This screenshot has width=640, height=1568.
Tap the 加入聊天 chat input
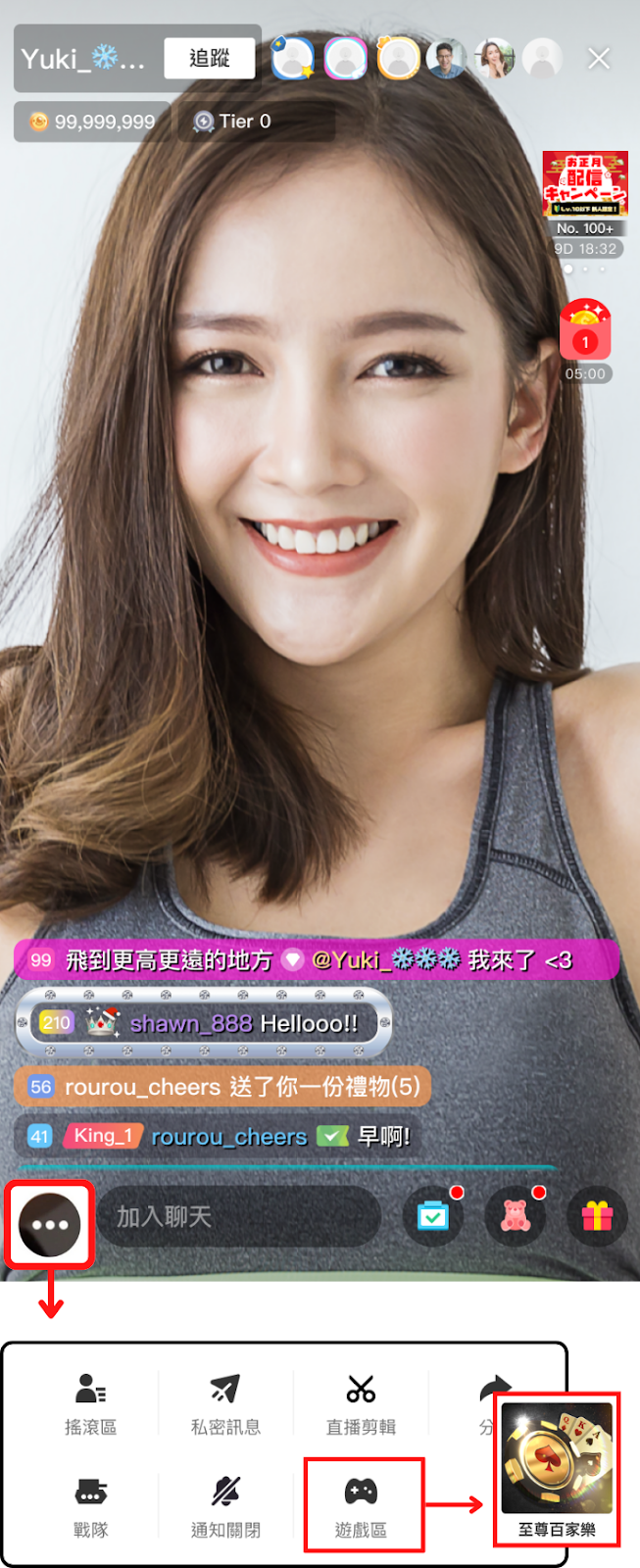click(238, 1216)
